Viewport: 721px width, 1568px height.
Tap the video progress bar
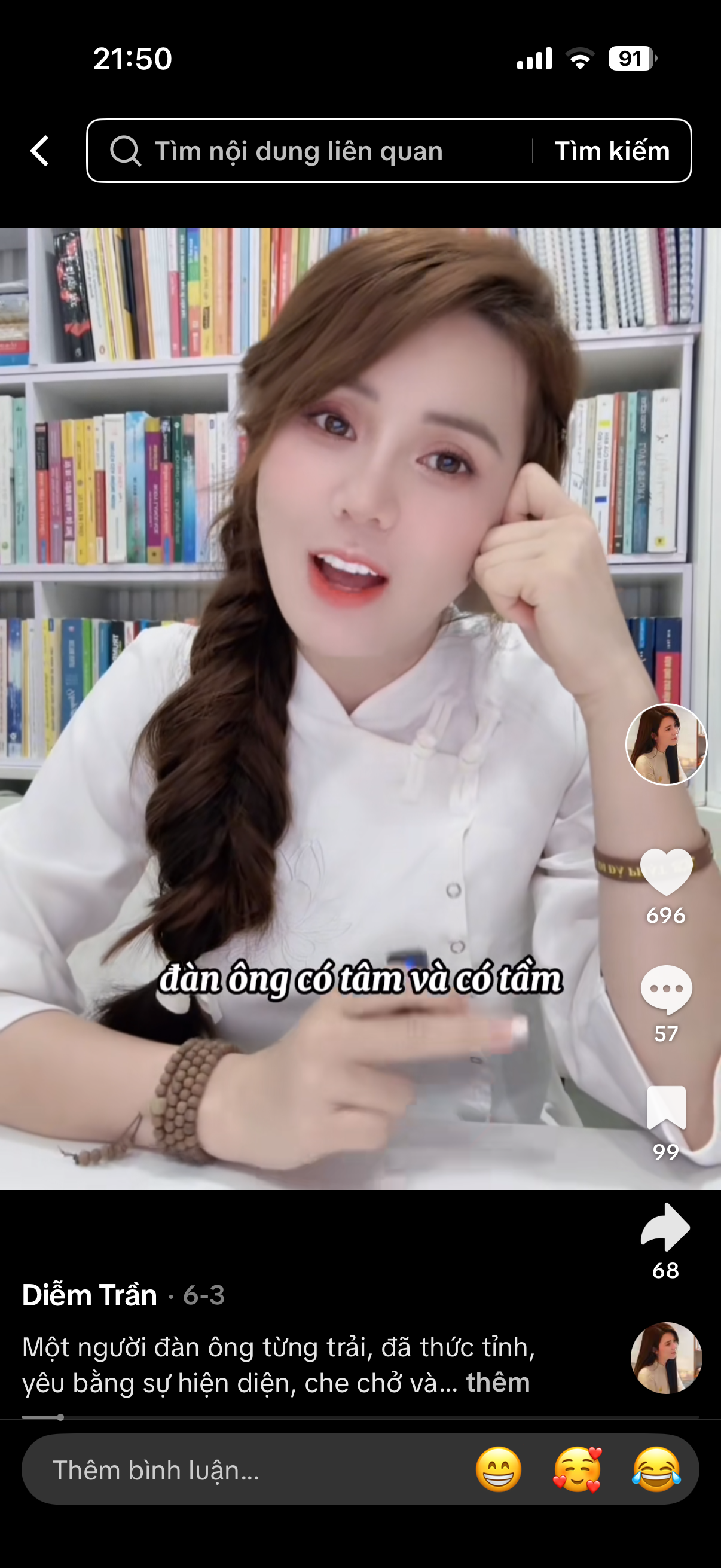point(360,1417)
